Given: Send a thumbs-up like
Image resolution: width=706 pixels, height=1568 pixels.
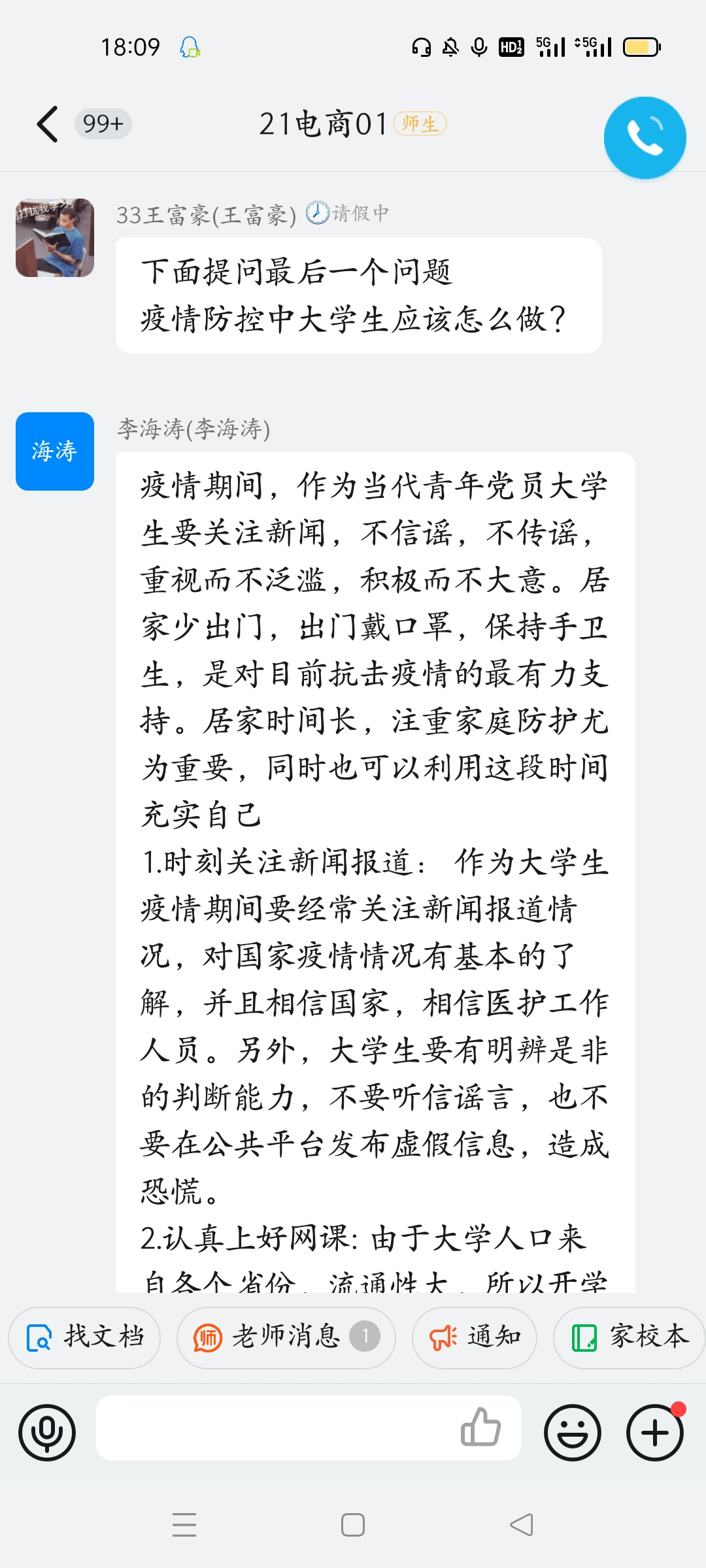Looking at the screenshot, I should pyautogui.click(x=480, y=1427).
